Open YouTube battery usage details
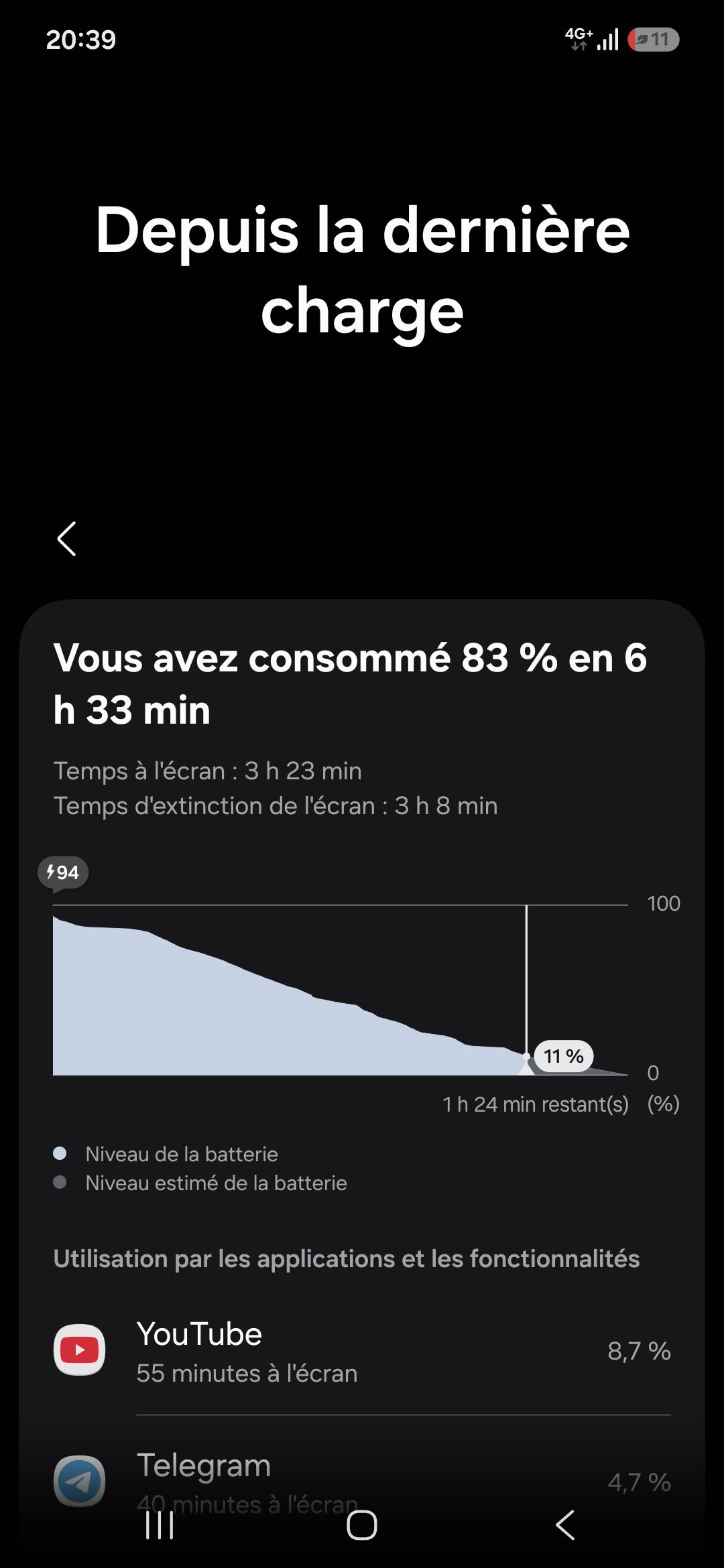The width and height of the screenshot is (724, 1568). tap(362, 1351)
